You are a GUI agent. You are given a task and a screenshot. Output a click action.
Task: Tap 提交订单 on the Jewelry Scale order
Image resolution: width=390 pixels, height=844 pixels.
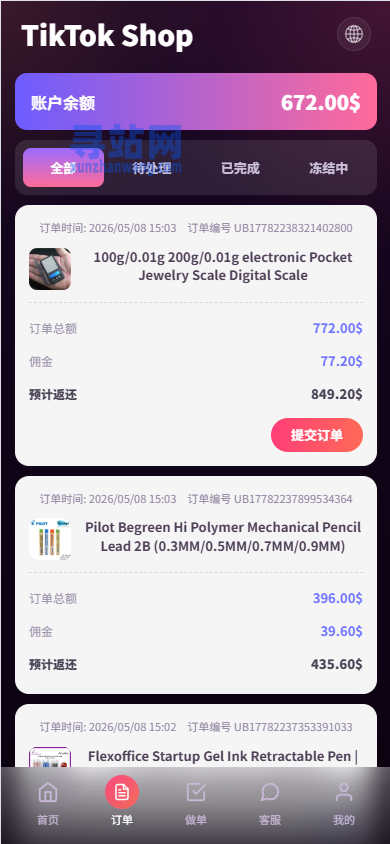pyautogui.click(x=317, y=435)
